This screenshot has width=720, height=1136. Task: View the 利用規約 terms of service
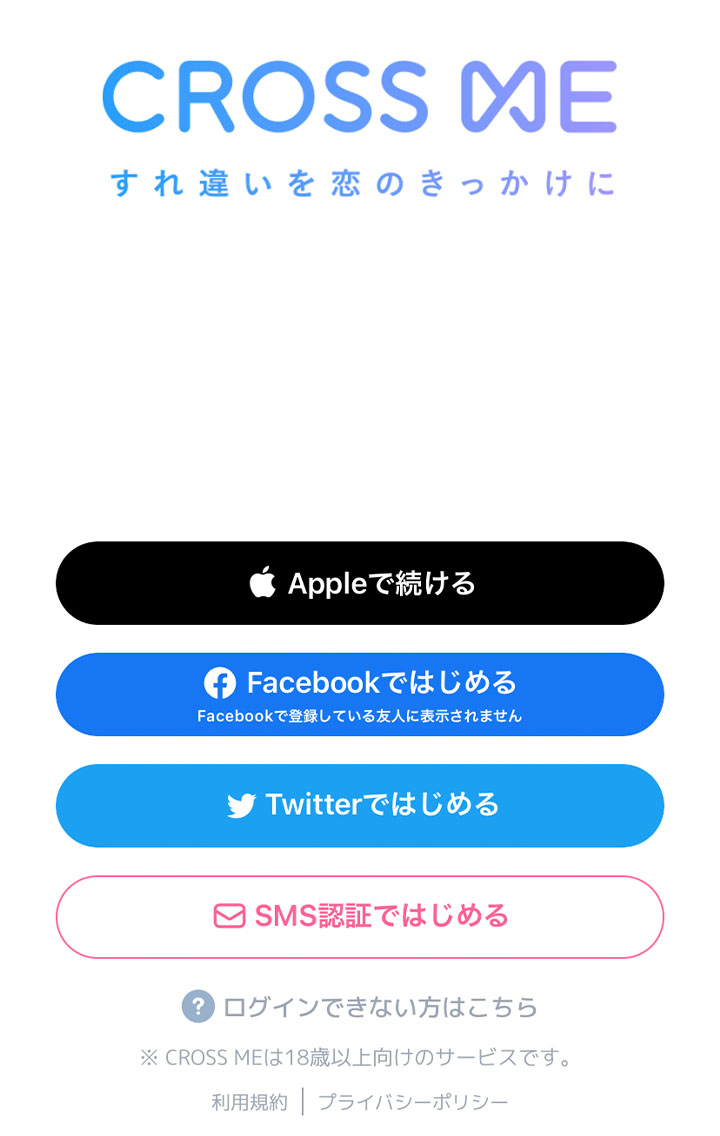click(x=249, y=1102)
